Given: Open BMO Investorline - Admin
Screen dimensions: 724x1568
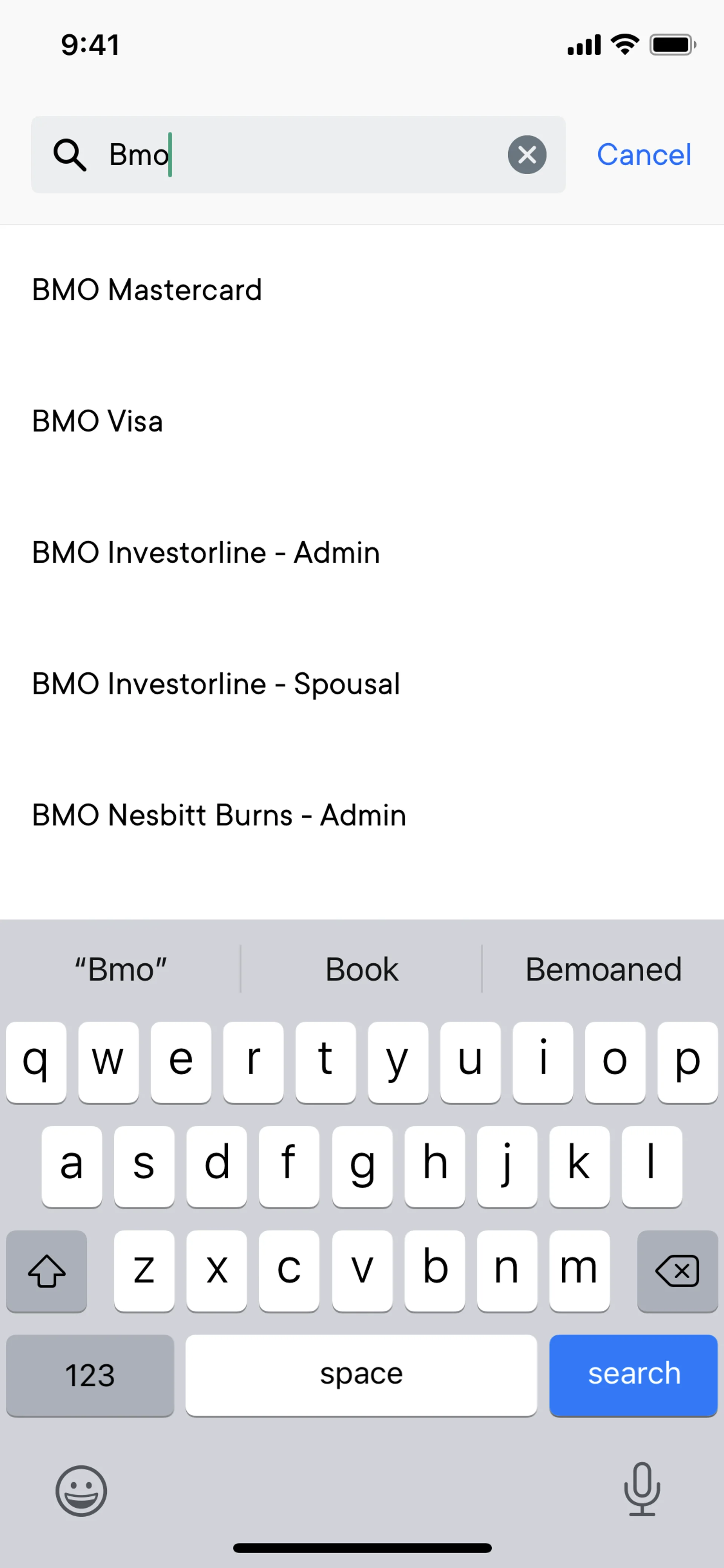Looking at the screenshot, I should pos(206,553).
